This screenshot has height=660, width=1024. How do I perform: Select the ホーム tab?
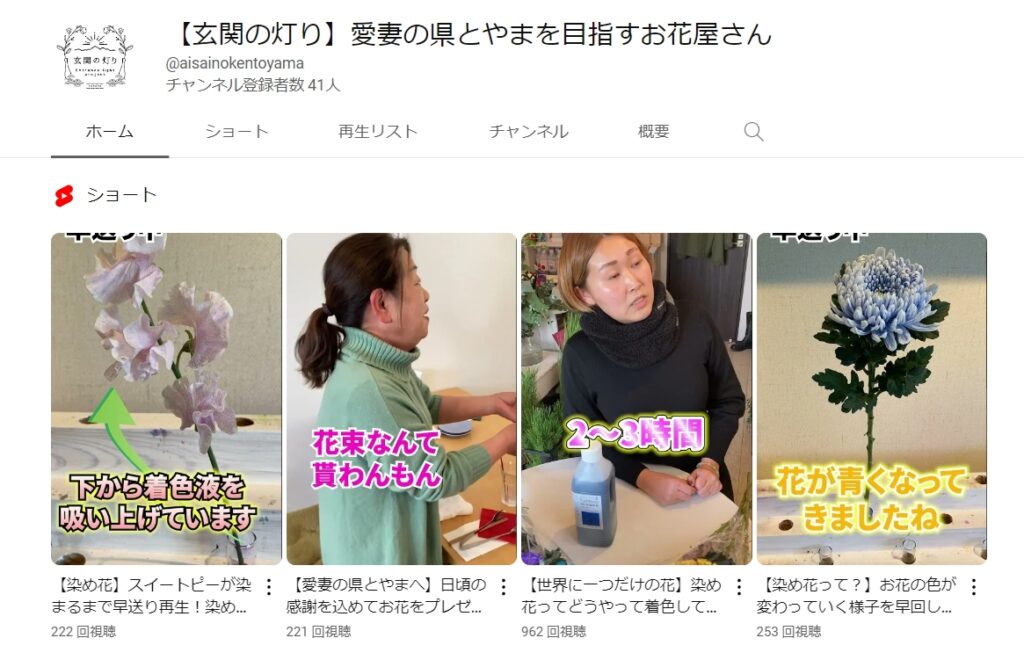pos(110,132)
